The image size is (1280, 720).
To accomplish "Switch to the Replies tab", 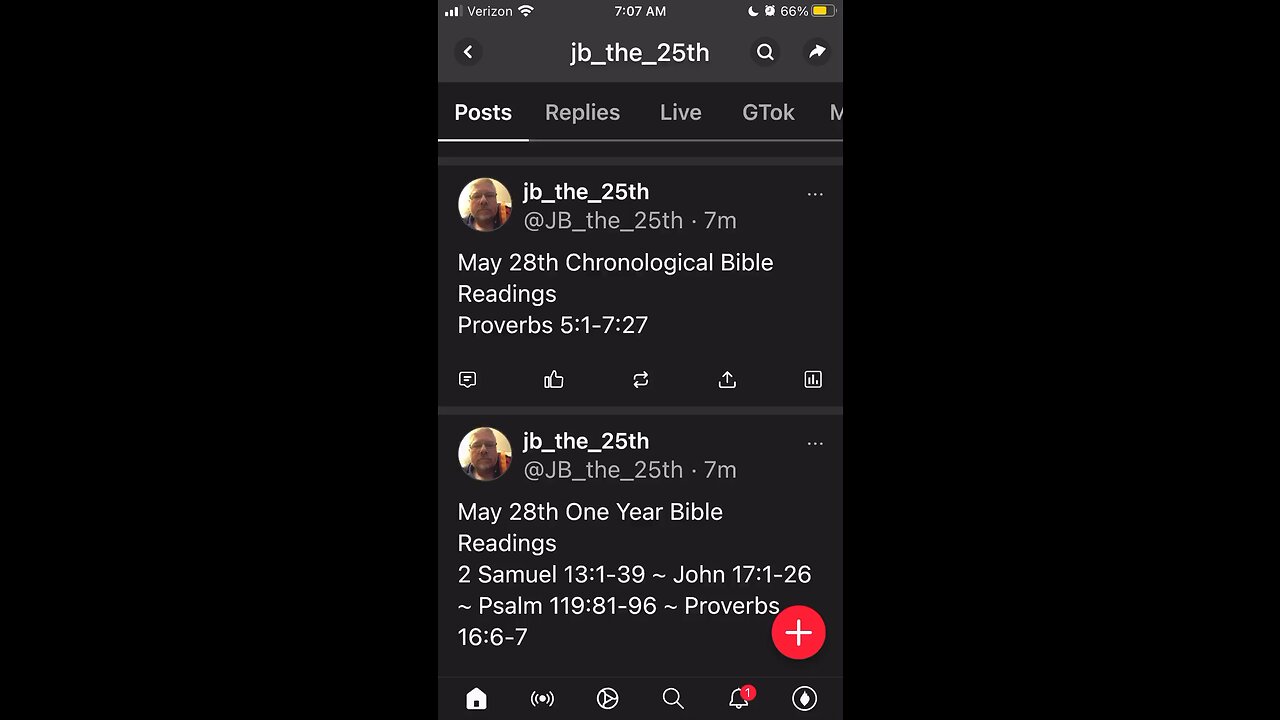I will tap(582, 113).
